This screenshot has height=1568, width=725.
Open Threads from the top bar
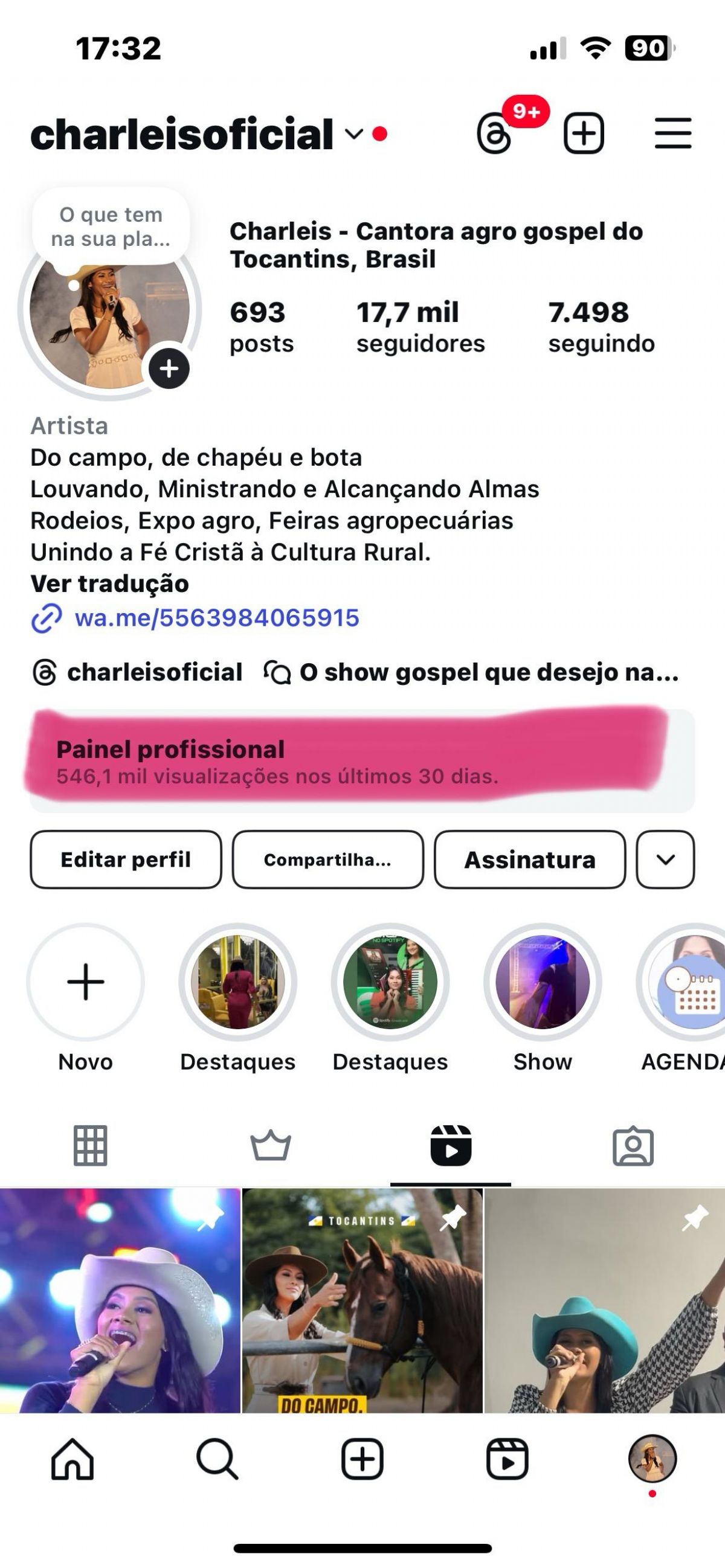coord(494,133)
